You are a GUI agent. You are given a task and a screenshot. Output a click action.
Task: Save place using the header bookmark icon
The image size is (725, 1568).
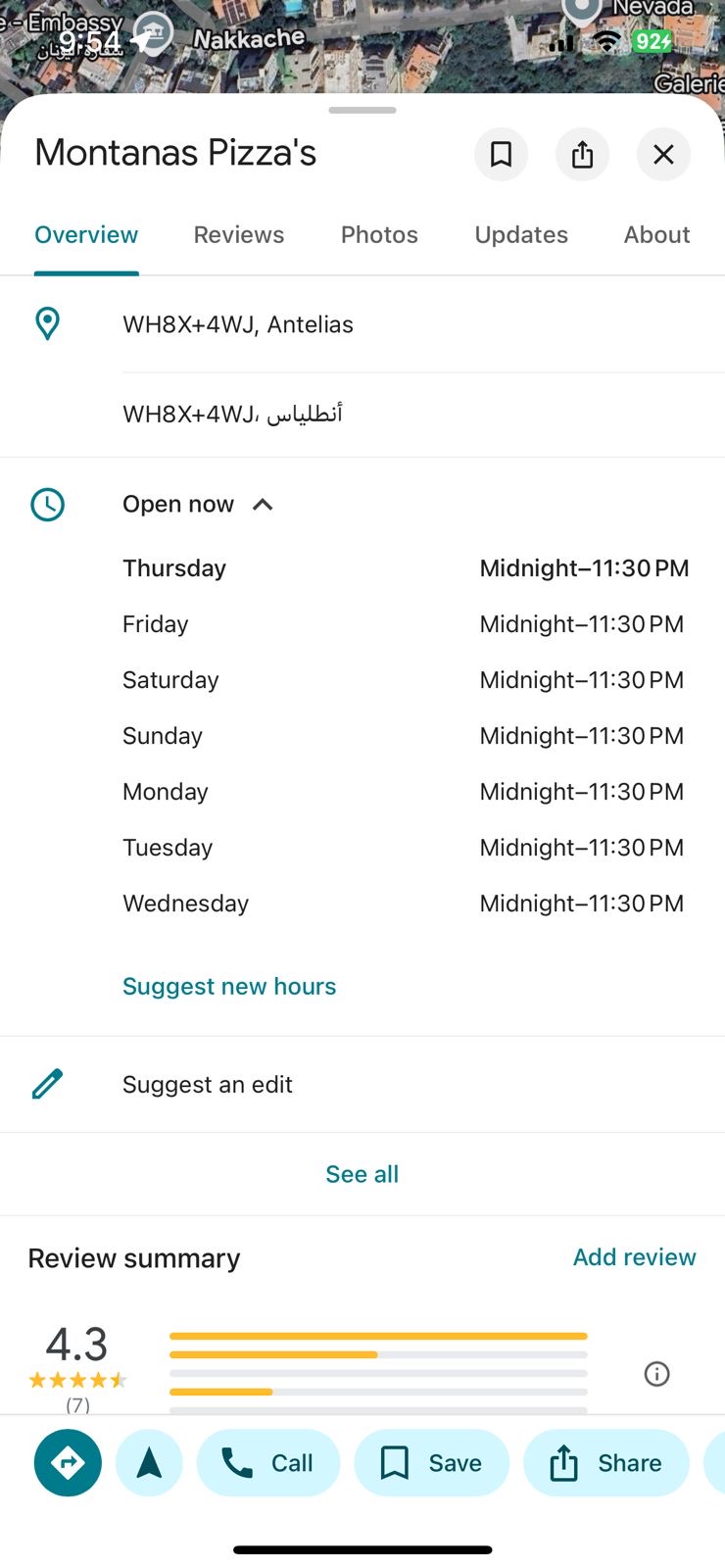[x=501, y=154]
